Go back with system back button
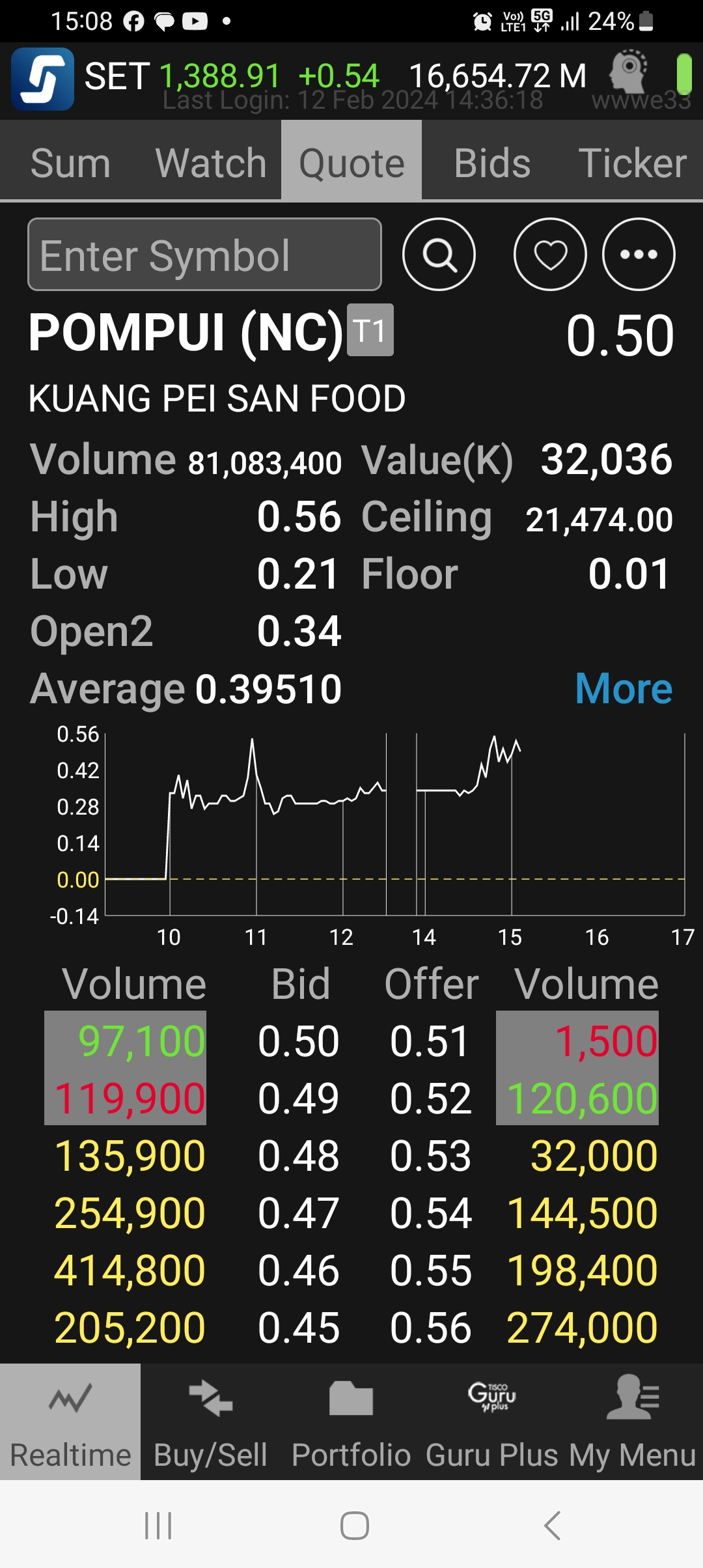The image size is (703, 1568). click(x=552, y=1525)
